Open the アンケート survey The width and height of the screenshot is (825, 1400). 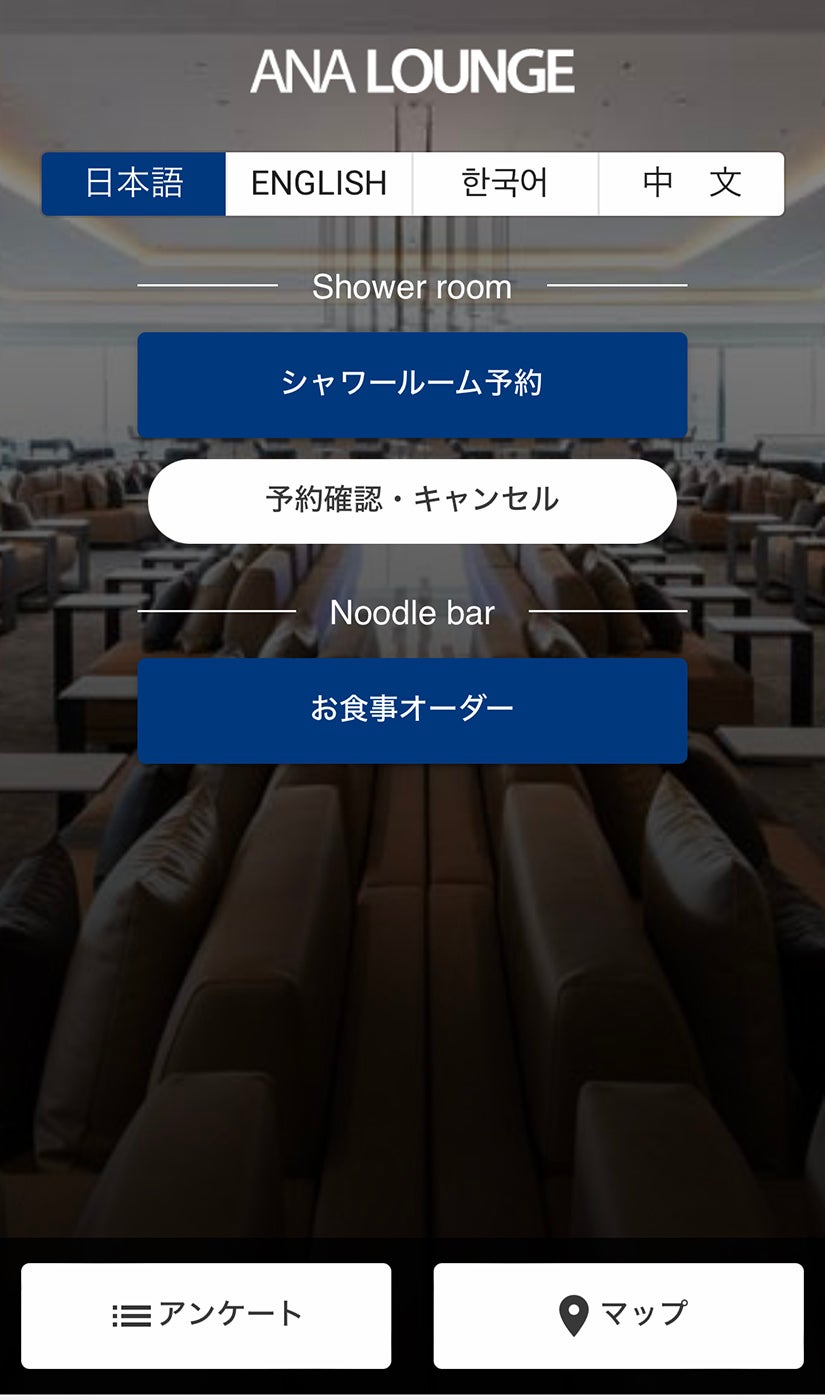pos(206,1315)
